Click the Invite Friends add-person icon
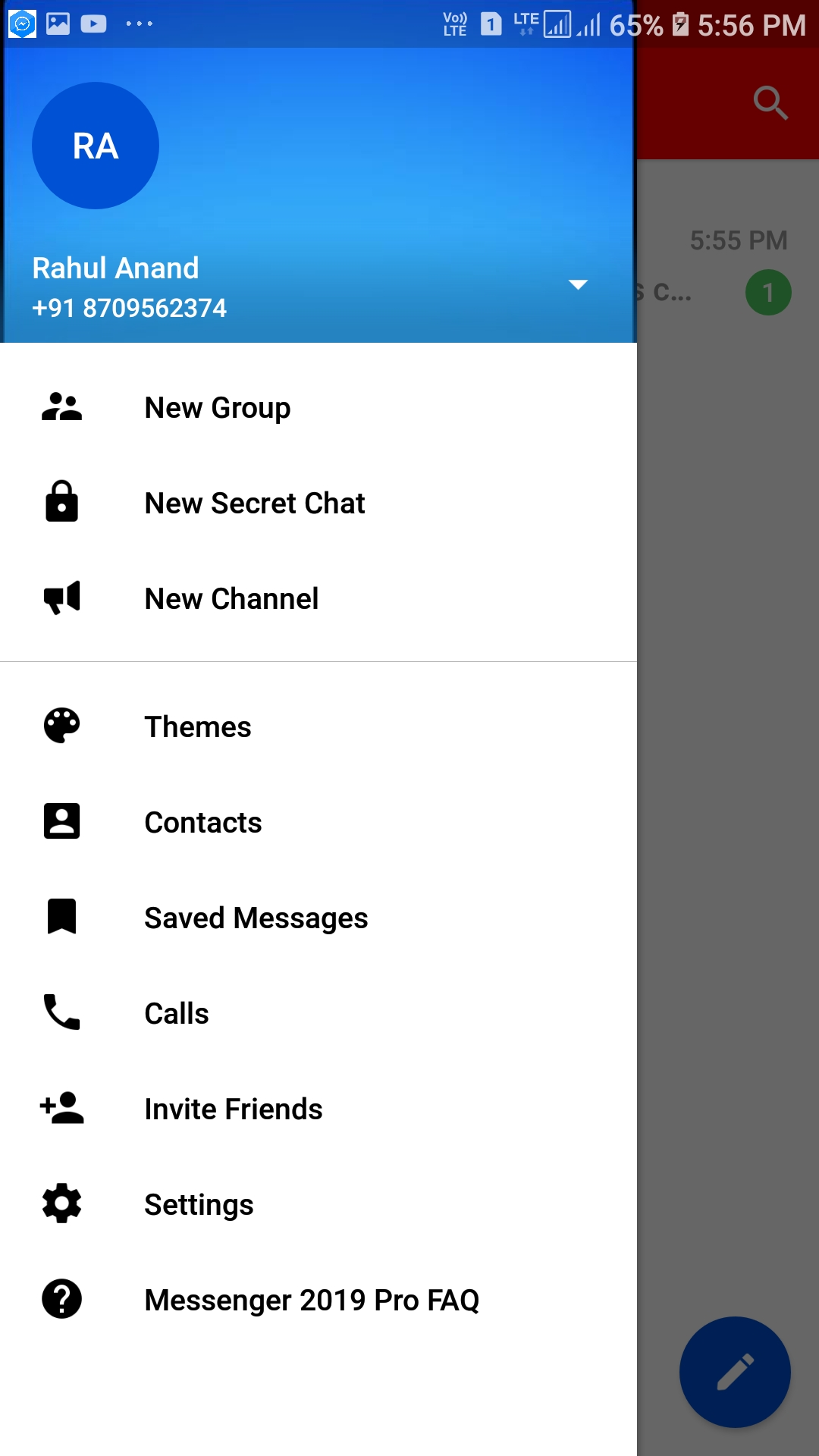819x1456 pixels. click(61, 1108)
